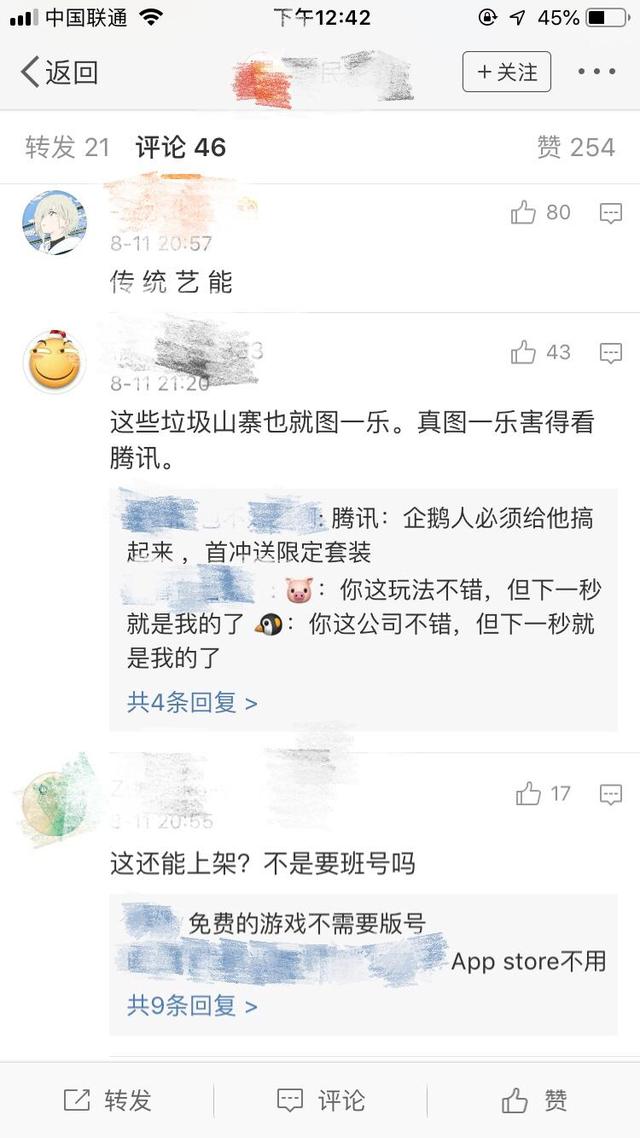
Task: Go back with the 返回 button
Action: 60,72
